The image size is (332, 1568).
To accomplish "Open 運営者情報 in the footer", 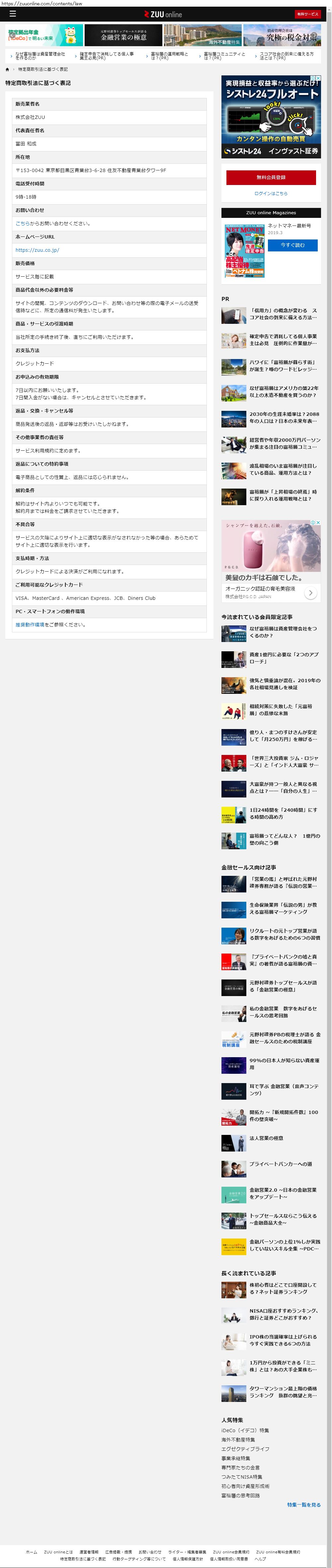I will (89, 1552).
